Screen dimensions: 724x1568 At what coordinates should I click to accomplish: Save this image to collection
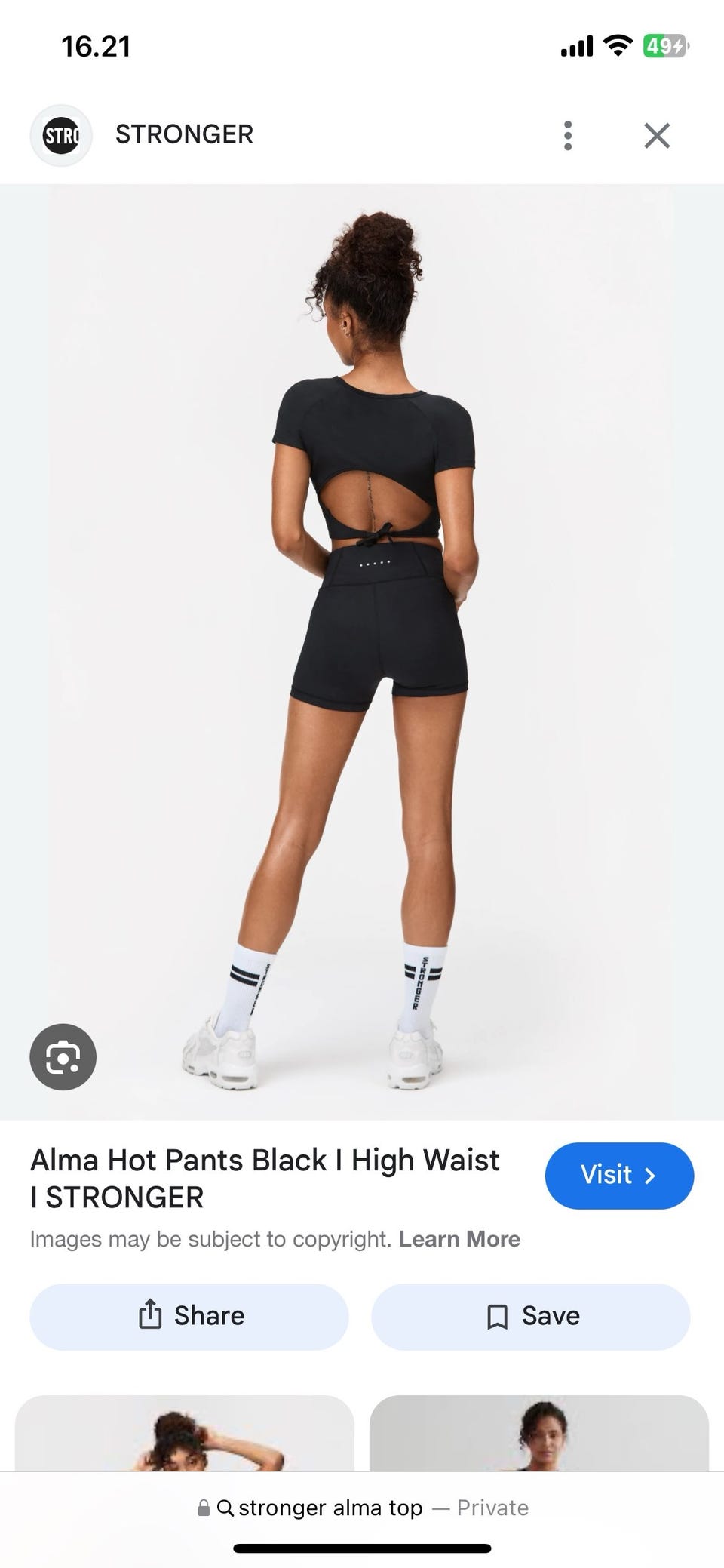click(531, 1316)
